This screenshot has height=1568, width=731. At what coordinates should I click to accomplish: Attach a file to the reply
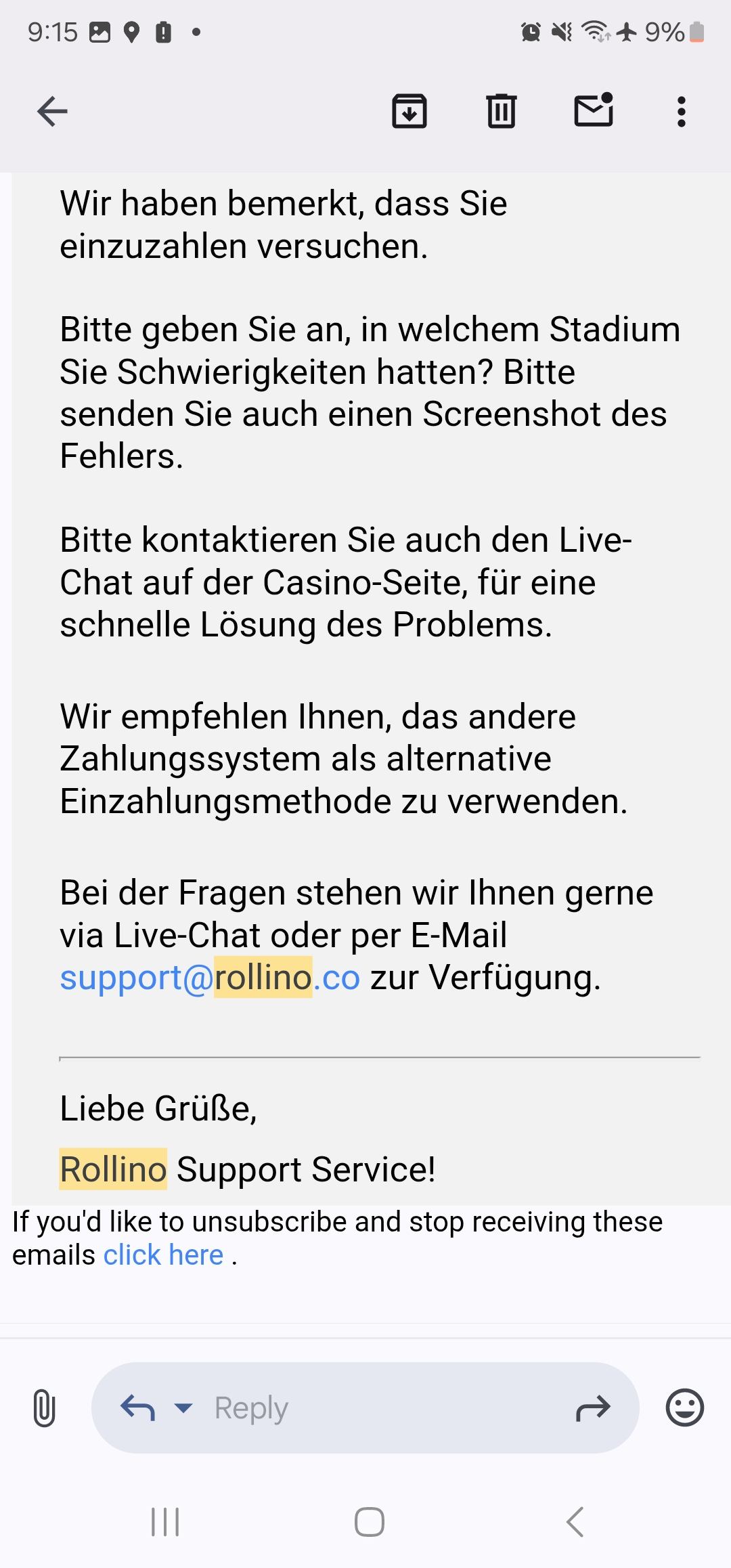44,1408
